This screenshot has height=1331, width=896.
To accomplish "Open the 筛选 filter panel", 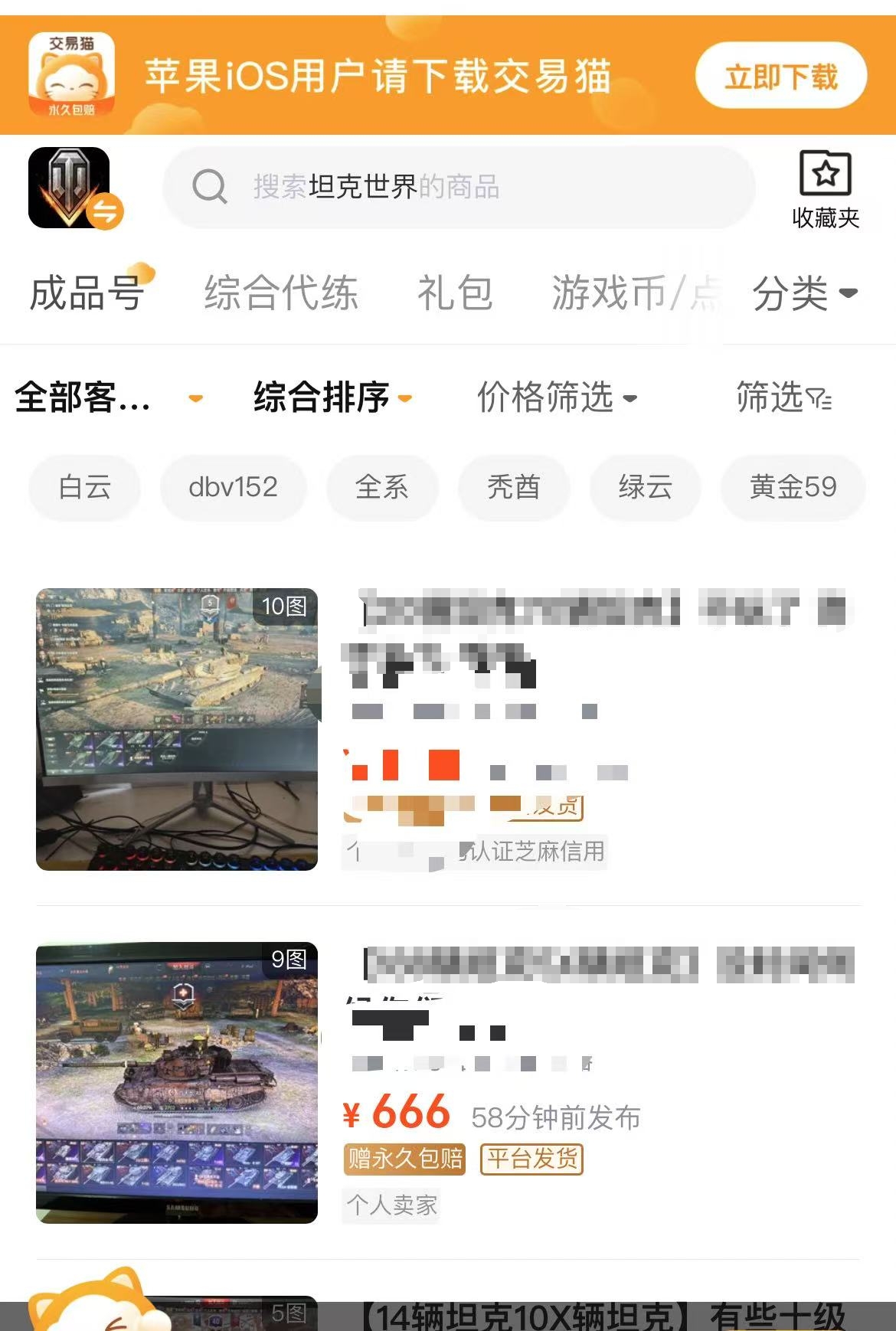I will pyautogui.click(x=783, y=397).
